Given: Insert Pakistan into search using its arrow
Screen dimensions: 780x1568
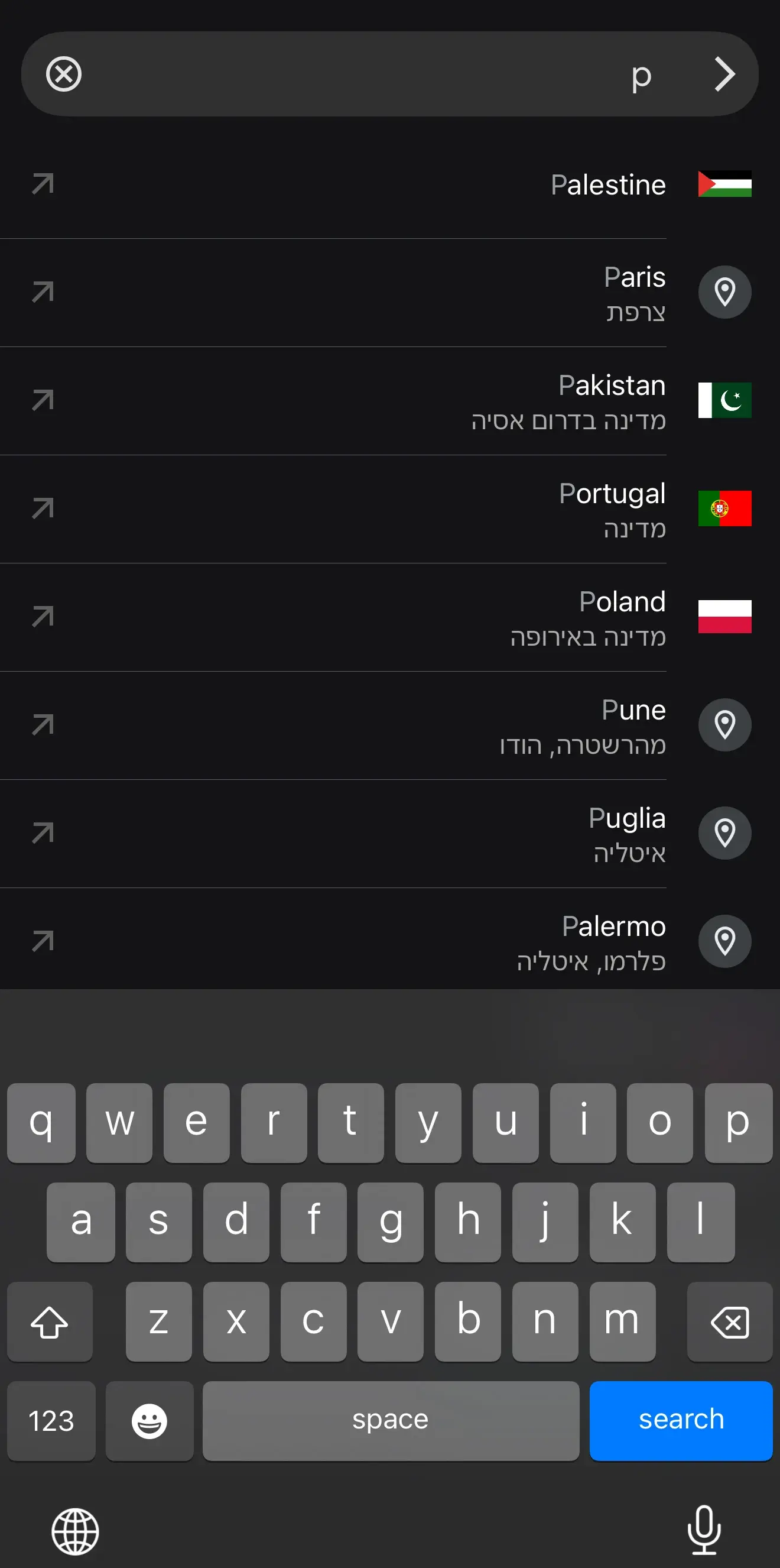Looking at the screenshot, I should pyautogui.click(x=43, y=400).
